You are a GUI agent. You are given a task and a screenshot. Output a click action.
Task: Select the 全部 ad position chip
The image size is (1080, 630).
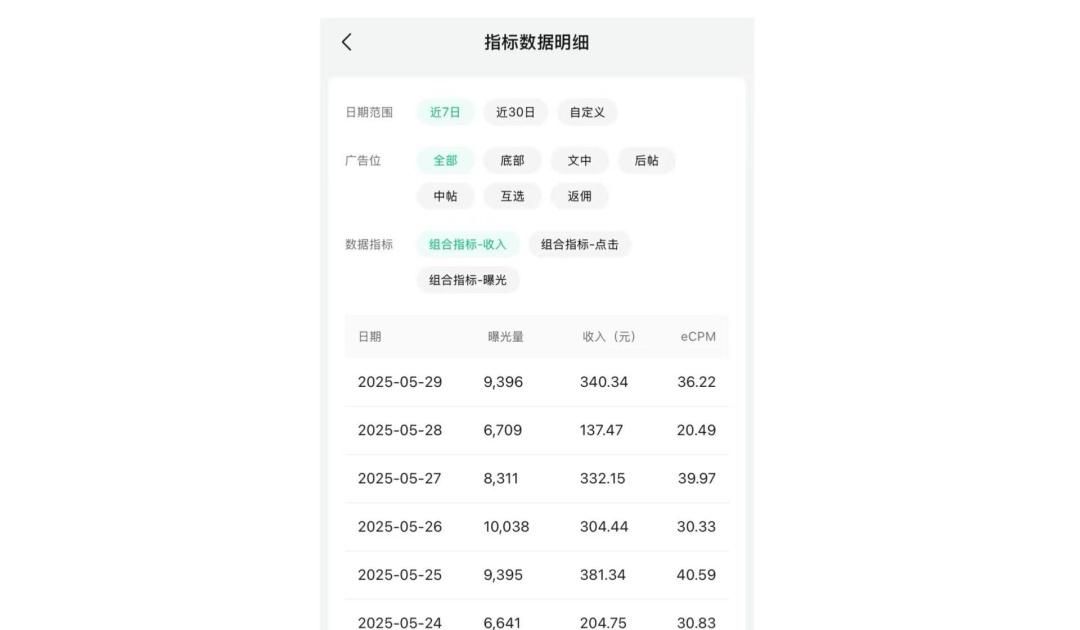pos(445,161)
